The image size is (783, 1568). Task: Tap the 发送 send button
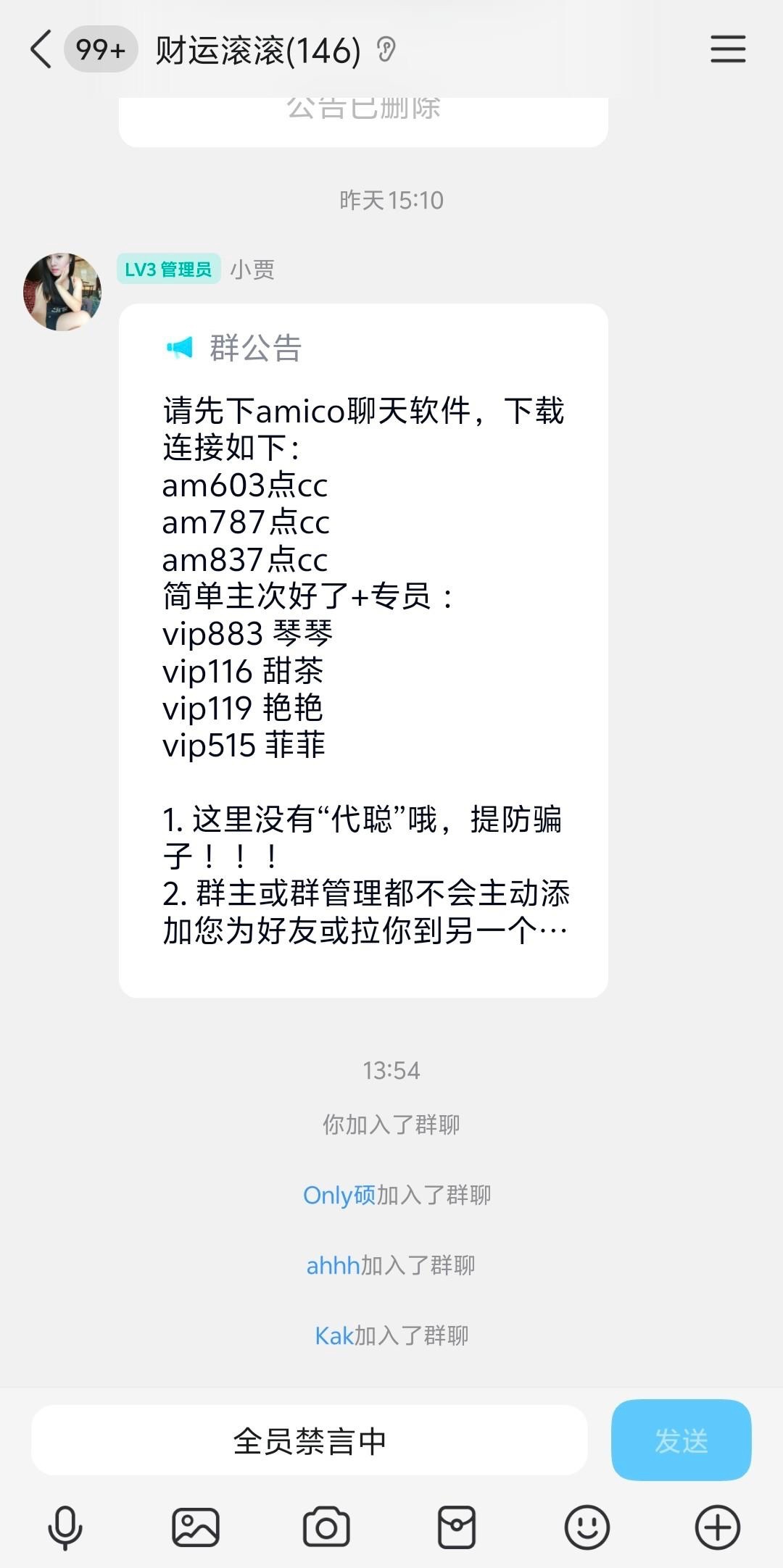(681, 1440)
